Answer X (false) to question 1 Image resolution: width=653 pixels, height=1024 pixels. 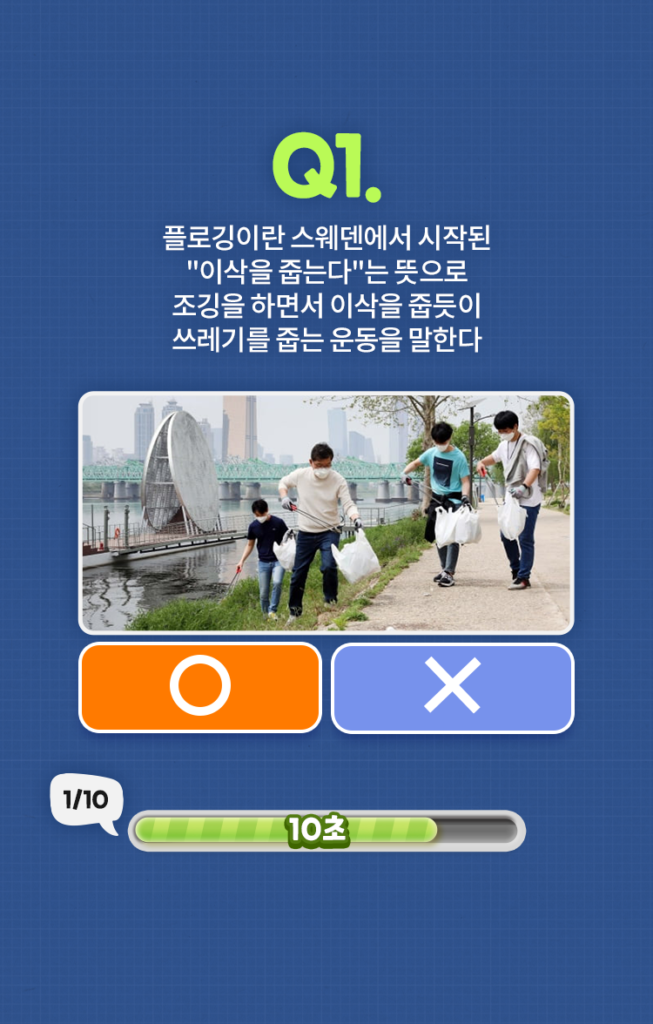[x=452, y=687]
